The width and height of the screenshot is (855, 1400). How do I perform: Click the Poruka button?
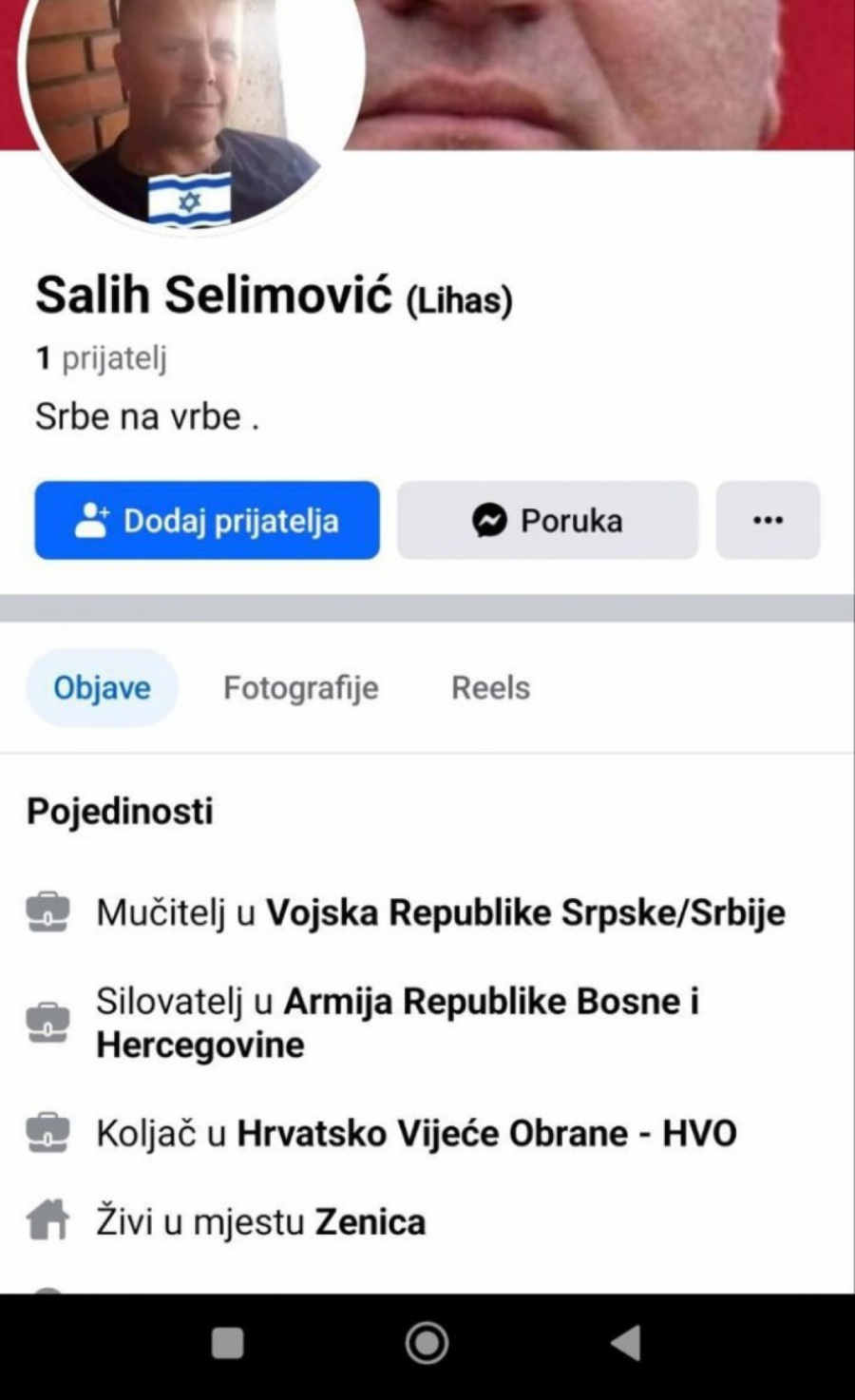(x=548, y=520)
